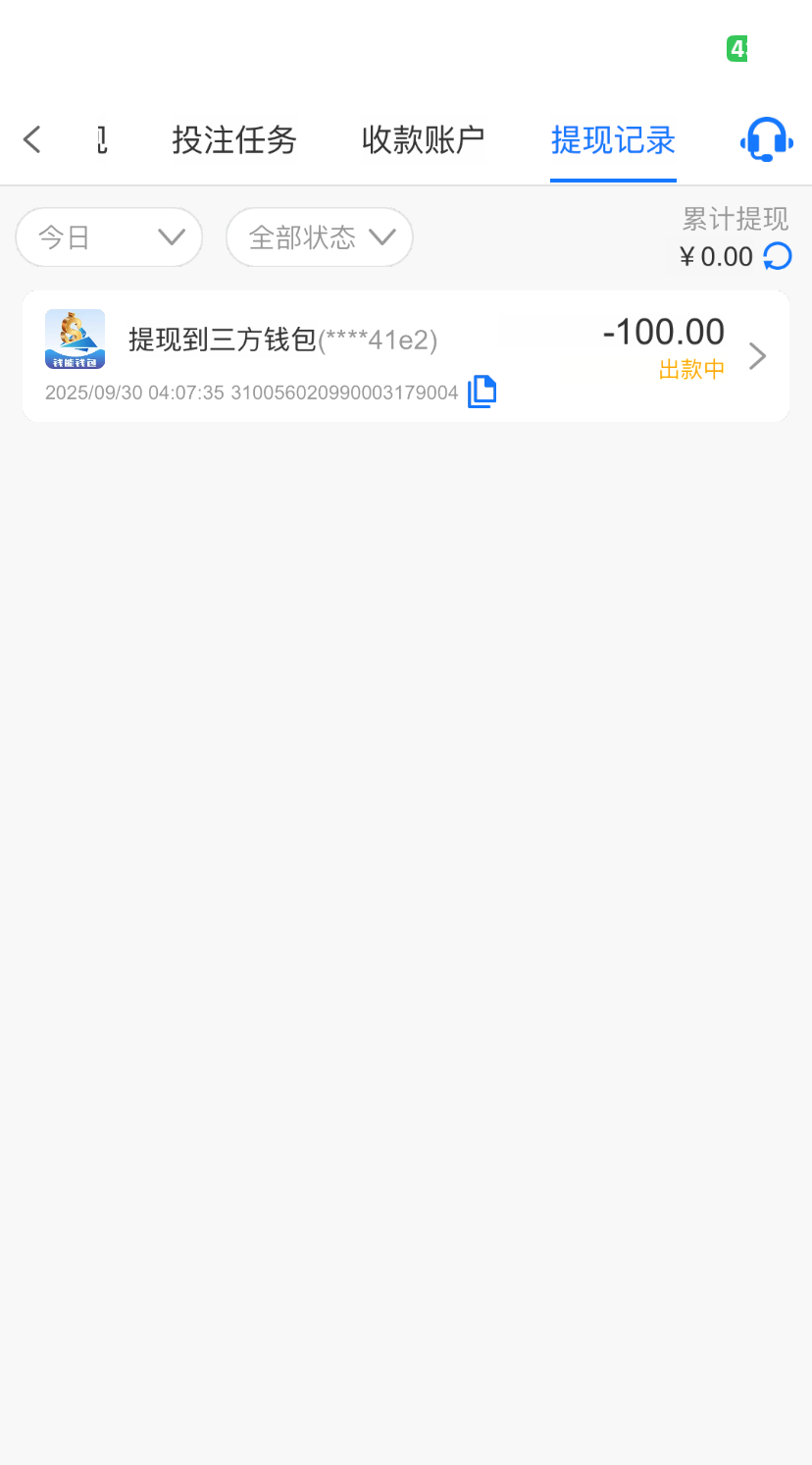
Task: Refresh the 累计提现 total amount
Action: 778,256
